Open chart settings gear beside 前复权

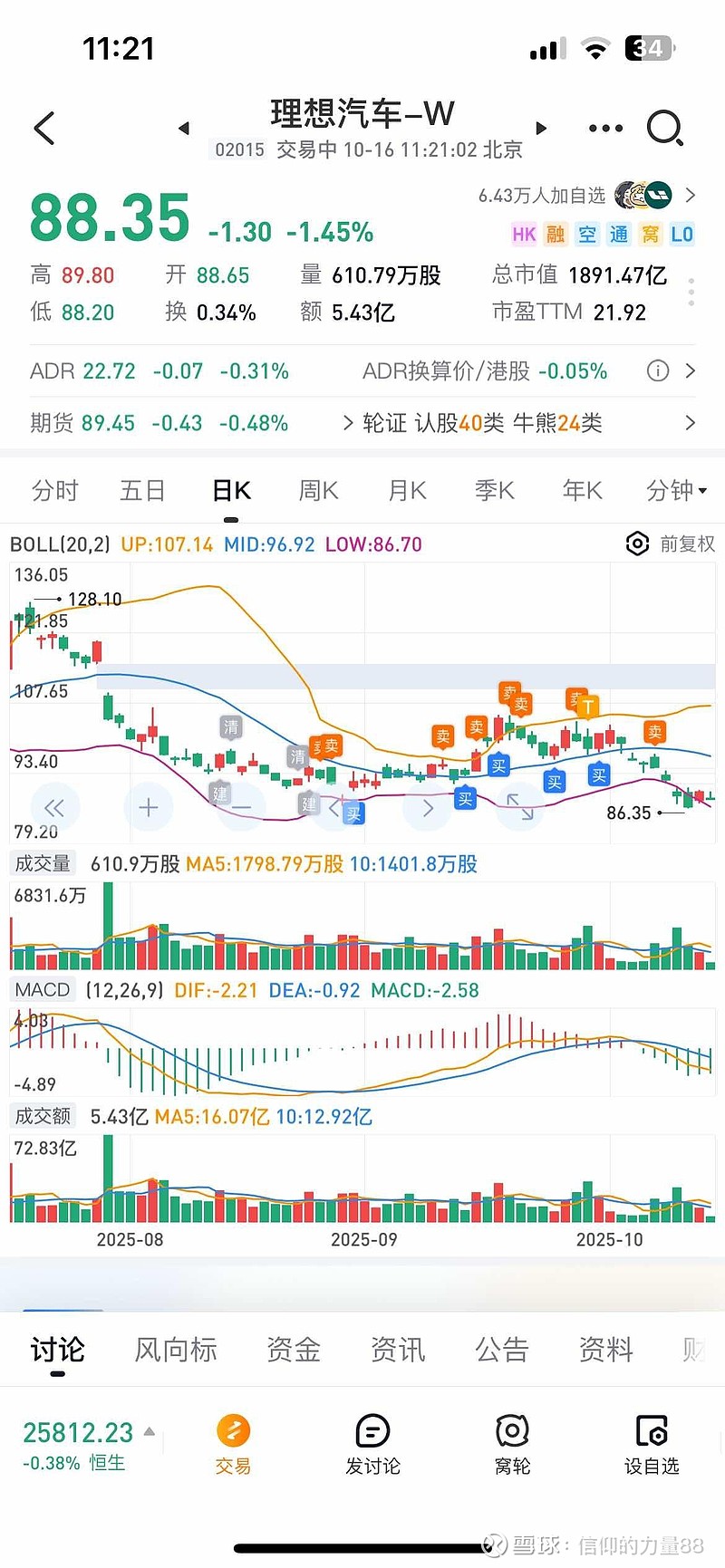coord(637,544)
